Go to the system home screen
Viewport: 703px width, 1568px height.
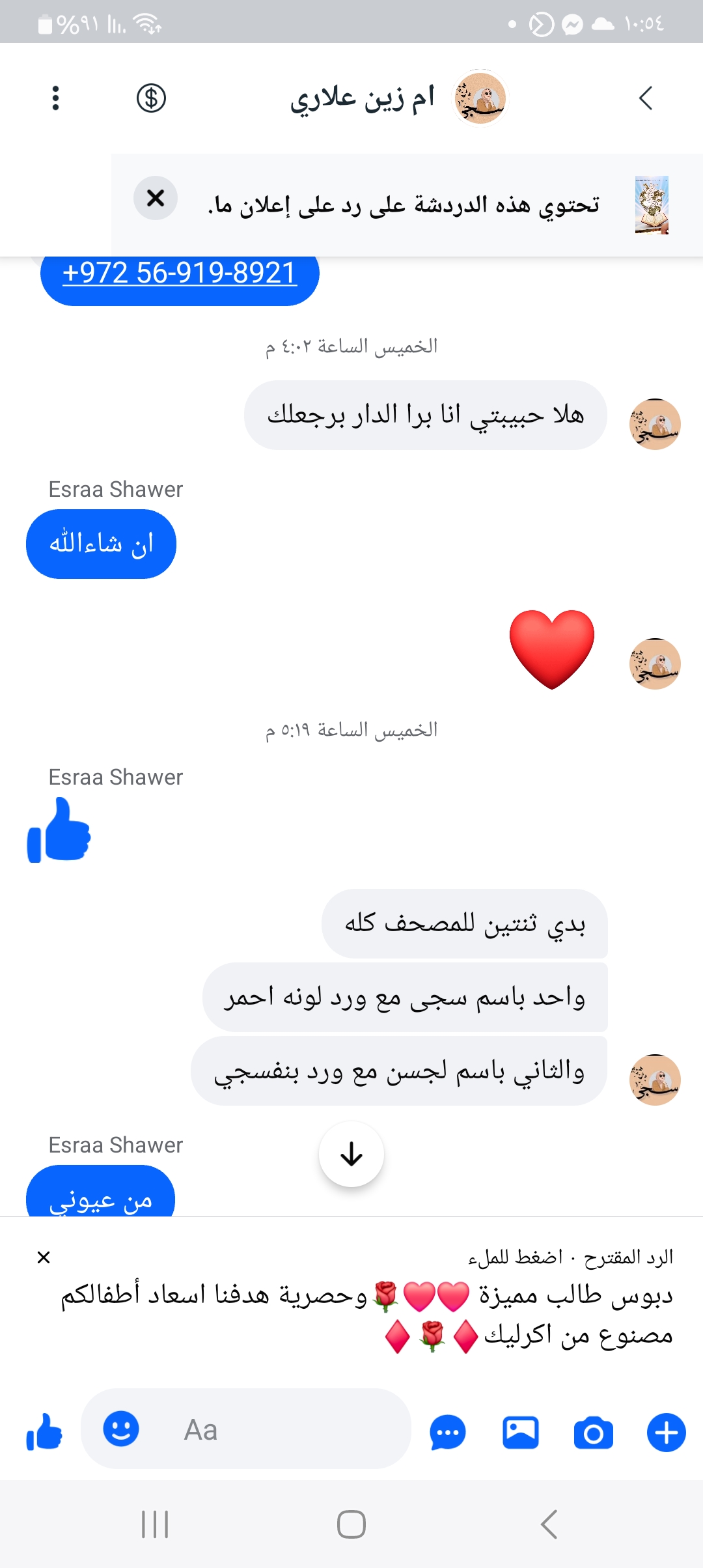pos(351,1524)
